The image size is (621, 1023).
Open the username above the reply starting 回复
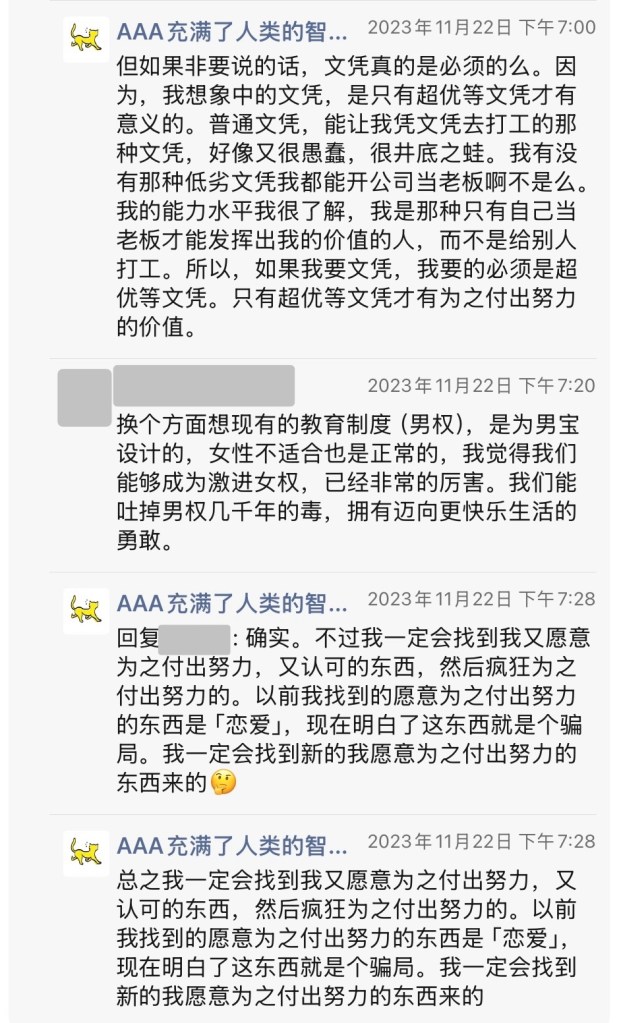(x=232, y=601)
